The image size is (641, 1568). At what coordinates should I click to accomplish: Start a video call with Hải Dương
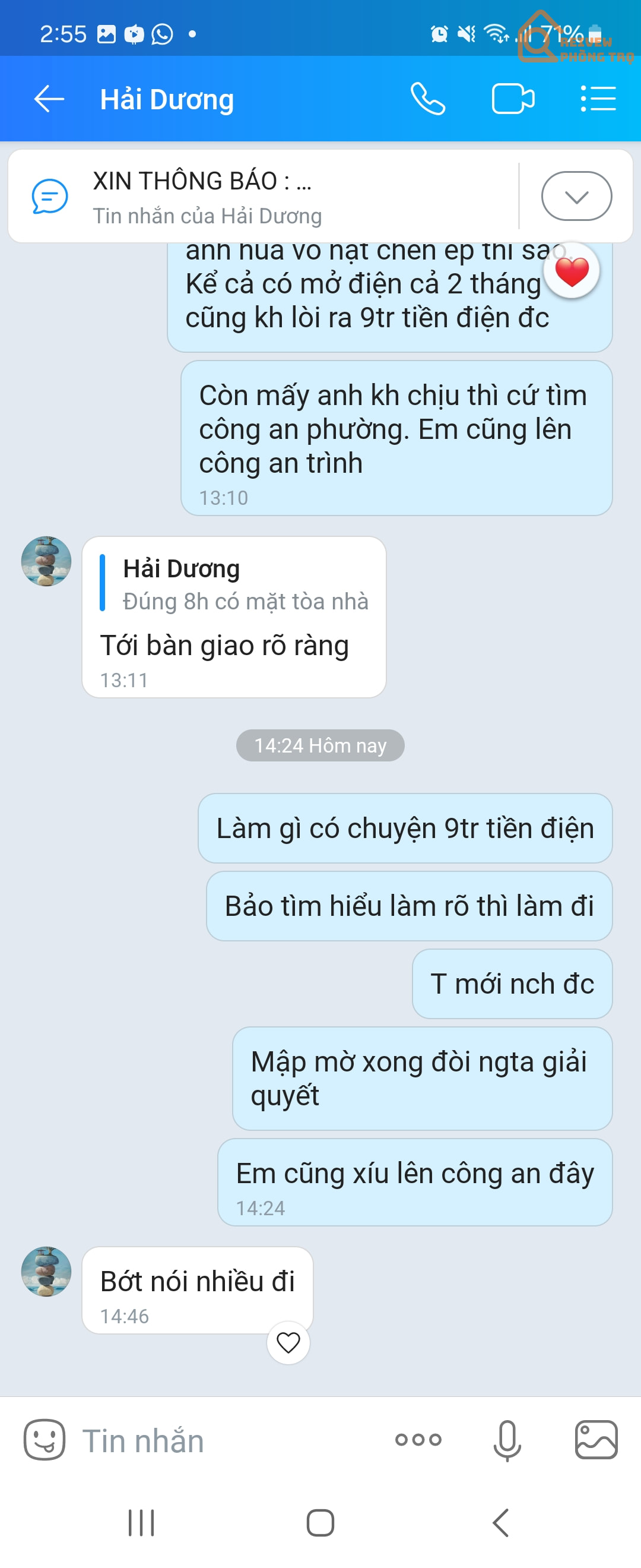513,99
